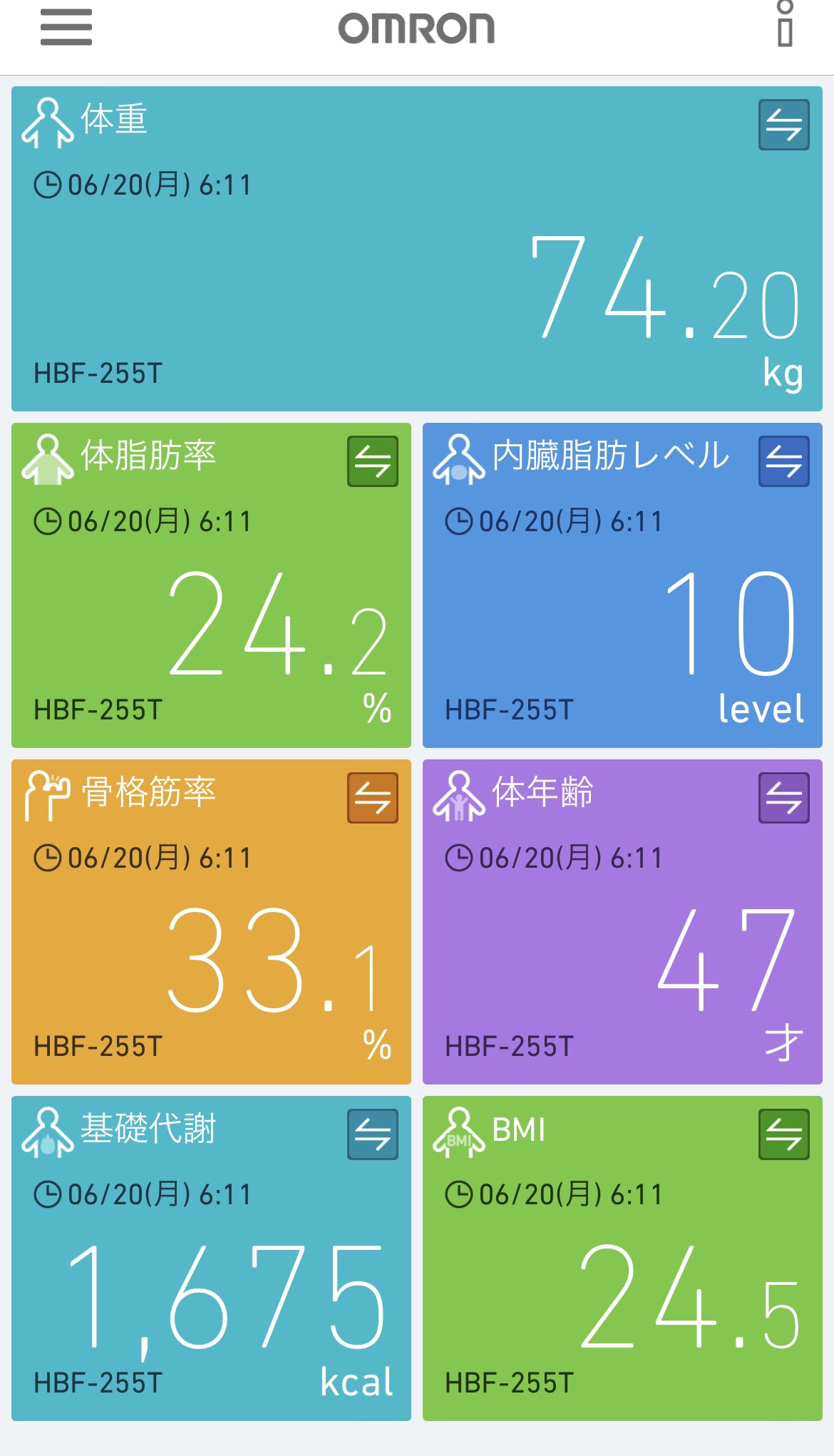Tap the swap icon on the 基礎代謝 card
The height and width of the screenshot is (1456, 834).
pyautogui.click(x=373, y=1134)
